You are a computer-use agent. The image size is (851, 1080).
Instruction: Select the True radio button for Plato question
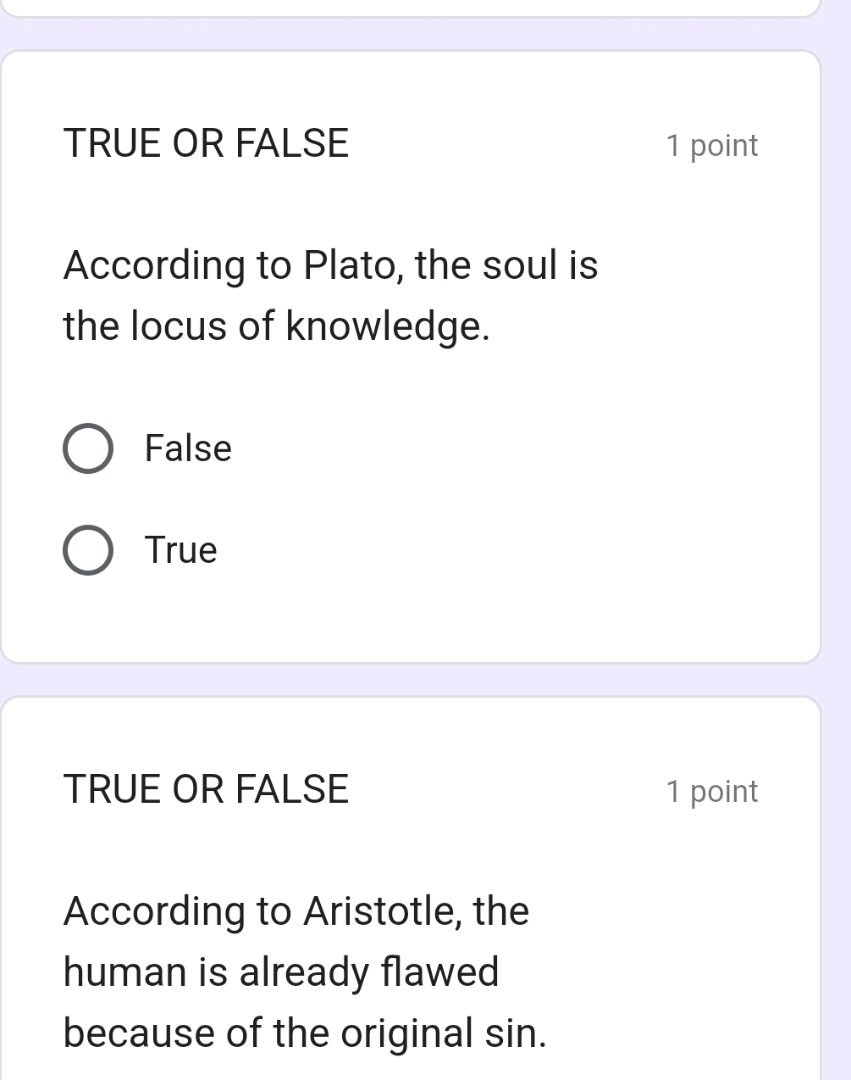pyautogui.click(x=88, y=550)
